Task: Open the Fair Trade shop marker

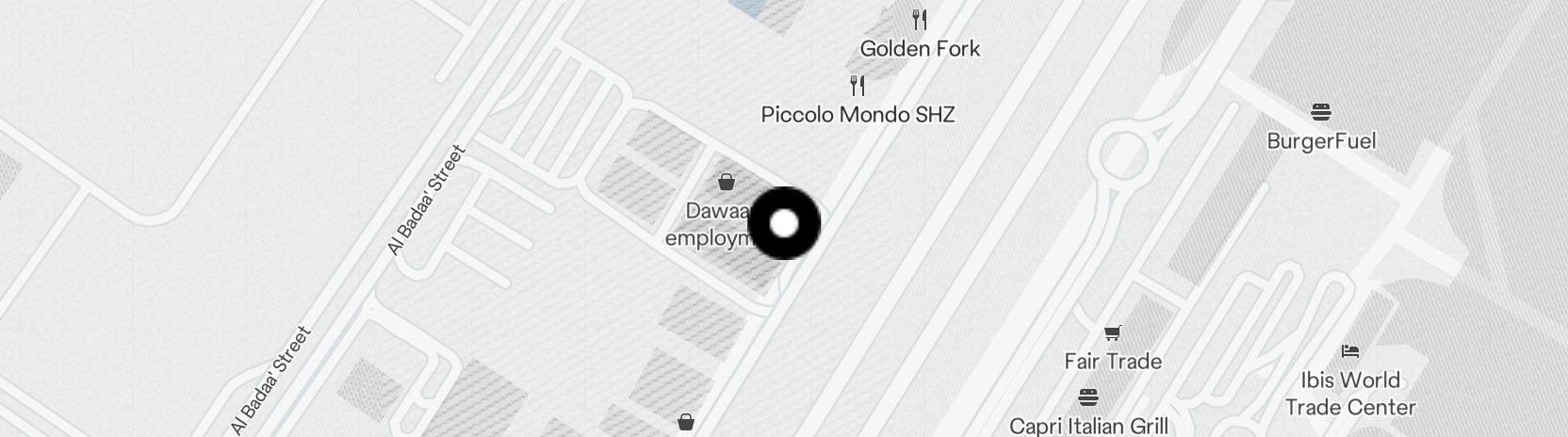Action: point(1113,332)
